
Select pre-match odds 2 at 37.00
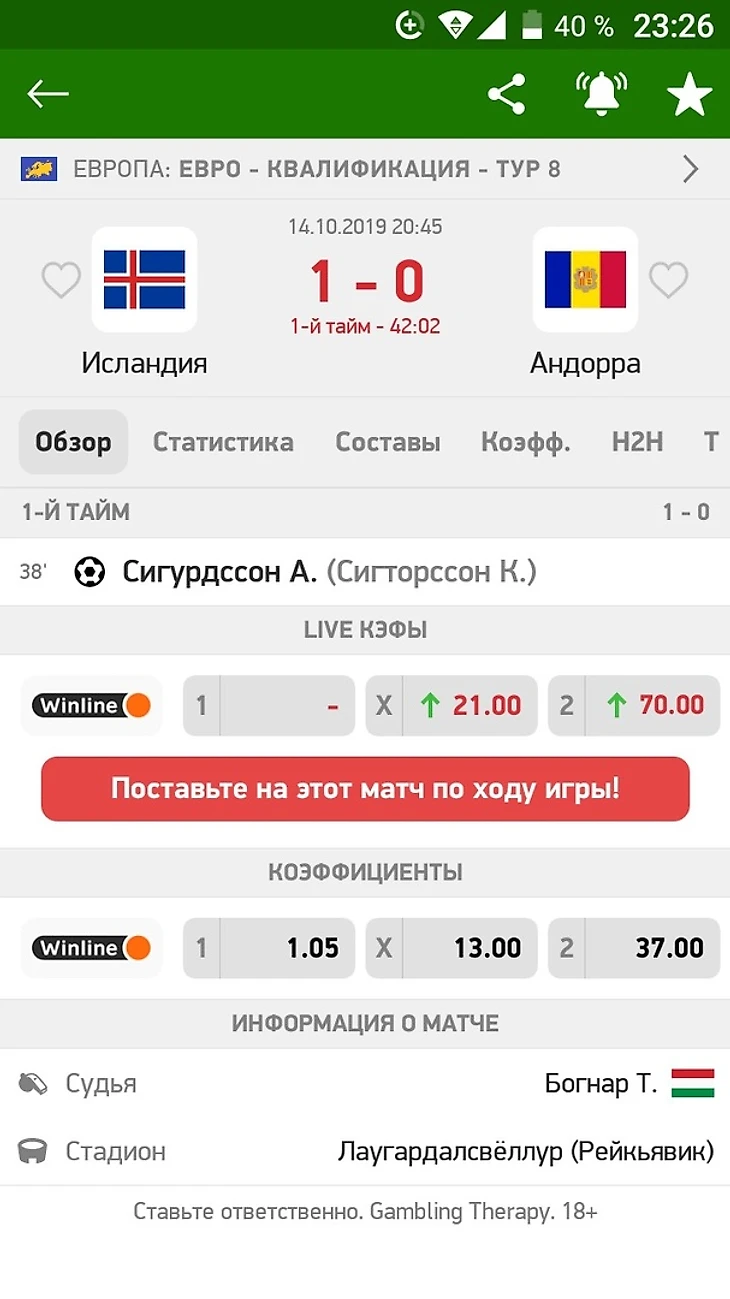tap(634, 948)
